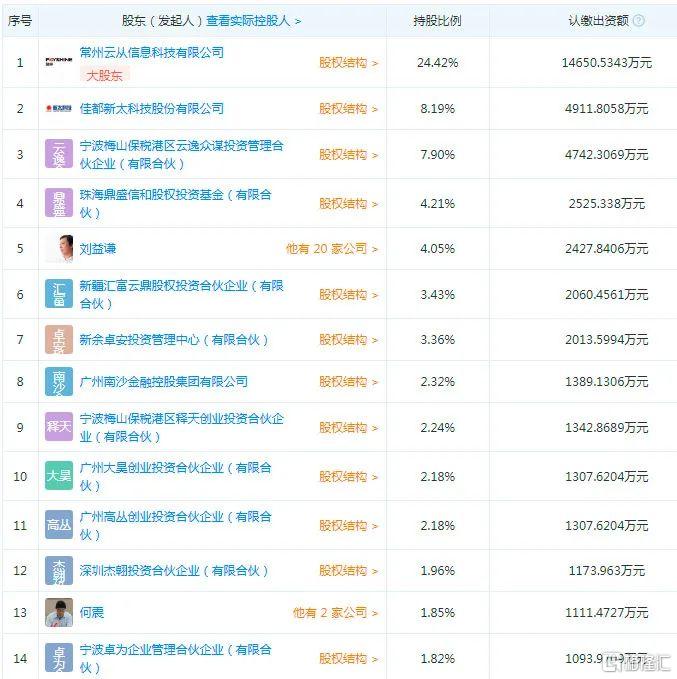
Task: View 股权结构 for 广州大昊创业投资合伙企业
Action: point(348,476)
